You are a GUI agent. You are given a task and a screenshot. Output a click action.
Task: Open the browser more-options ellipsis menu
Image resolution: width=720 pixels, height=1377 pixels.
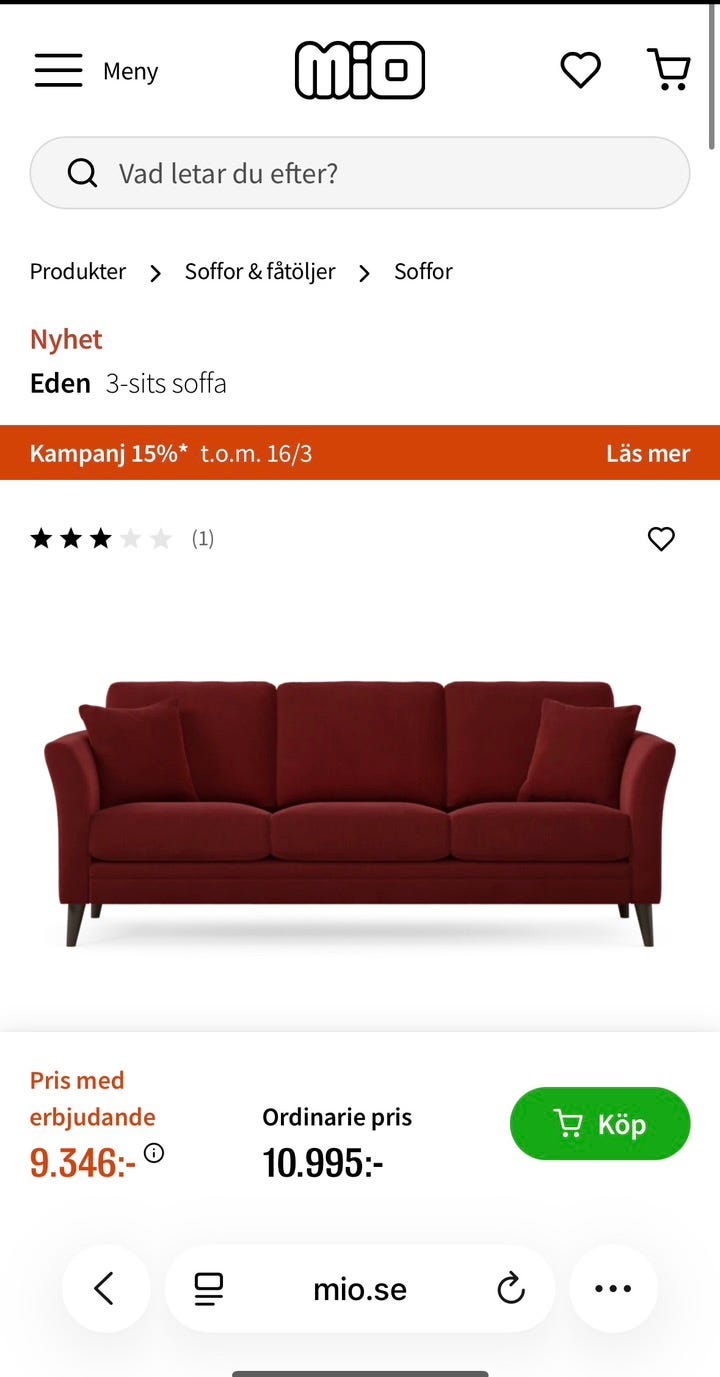613,1288
